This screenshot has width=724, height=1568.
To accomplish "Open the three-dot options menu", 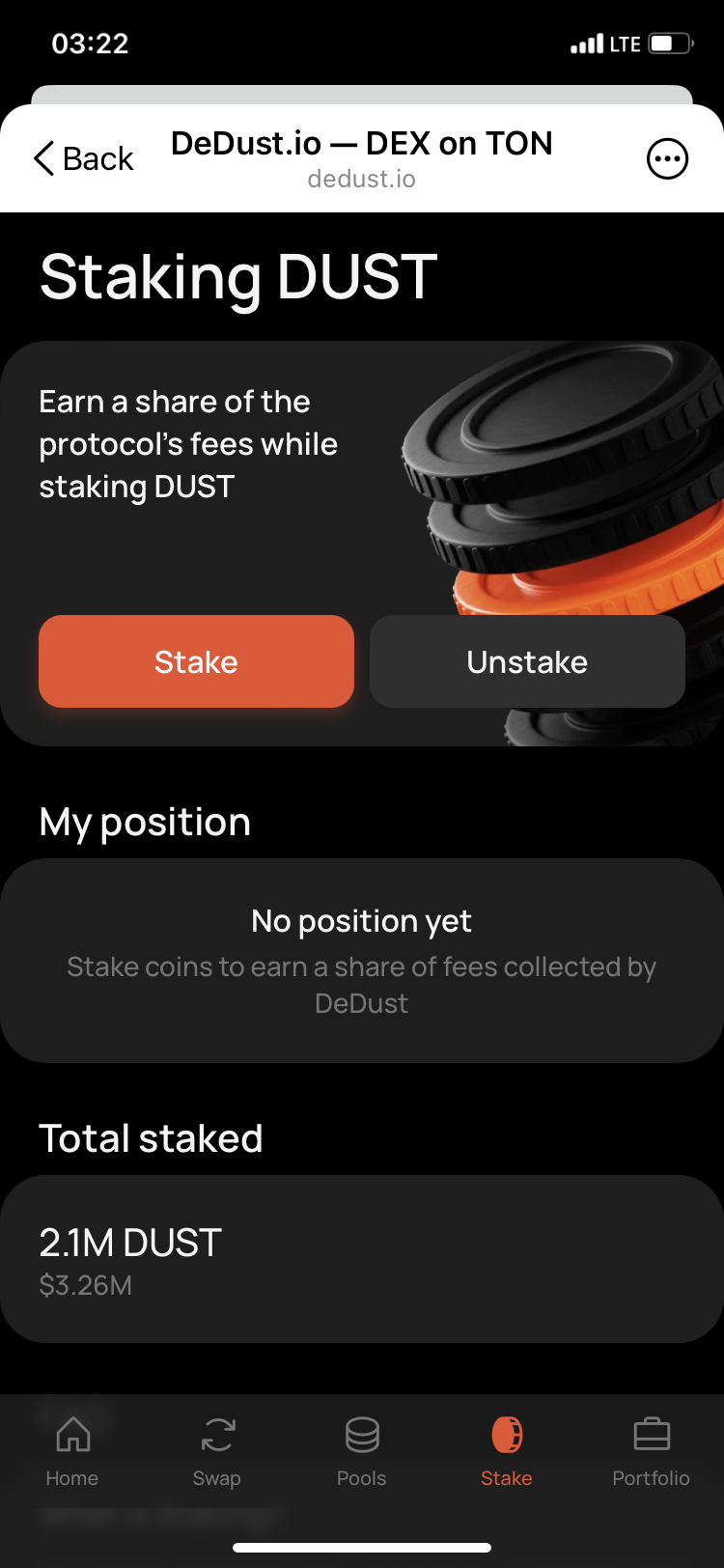I will 667,159.
